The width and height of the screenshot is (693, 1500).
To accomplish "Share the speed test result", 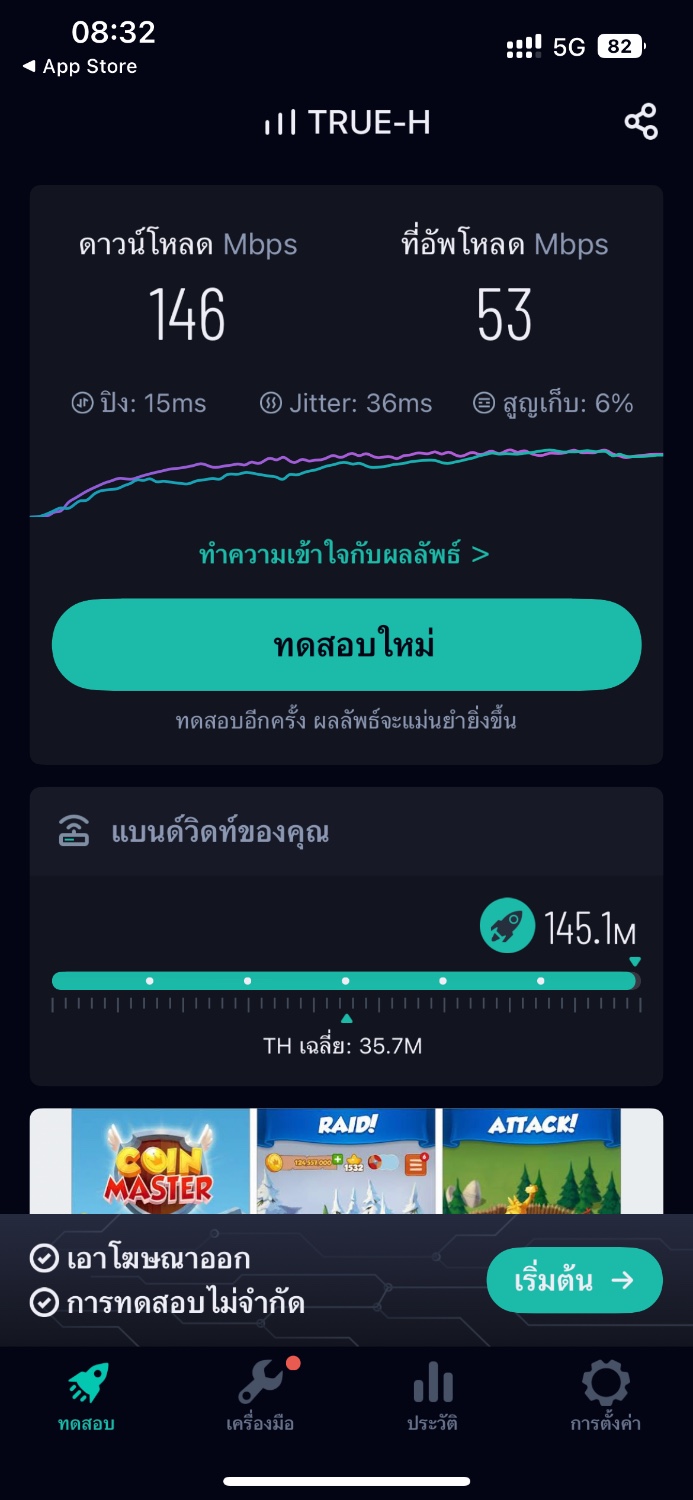I will [x=641, y=122].
